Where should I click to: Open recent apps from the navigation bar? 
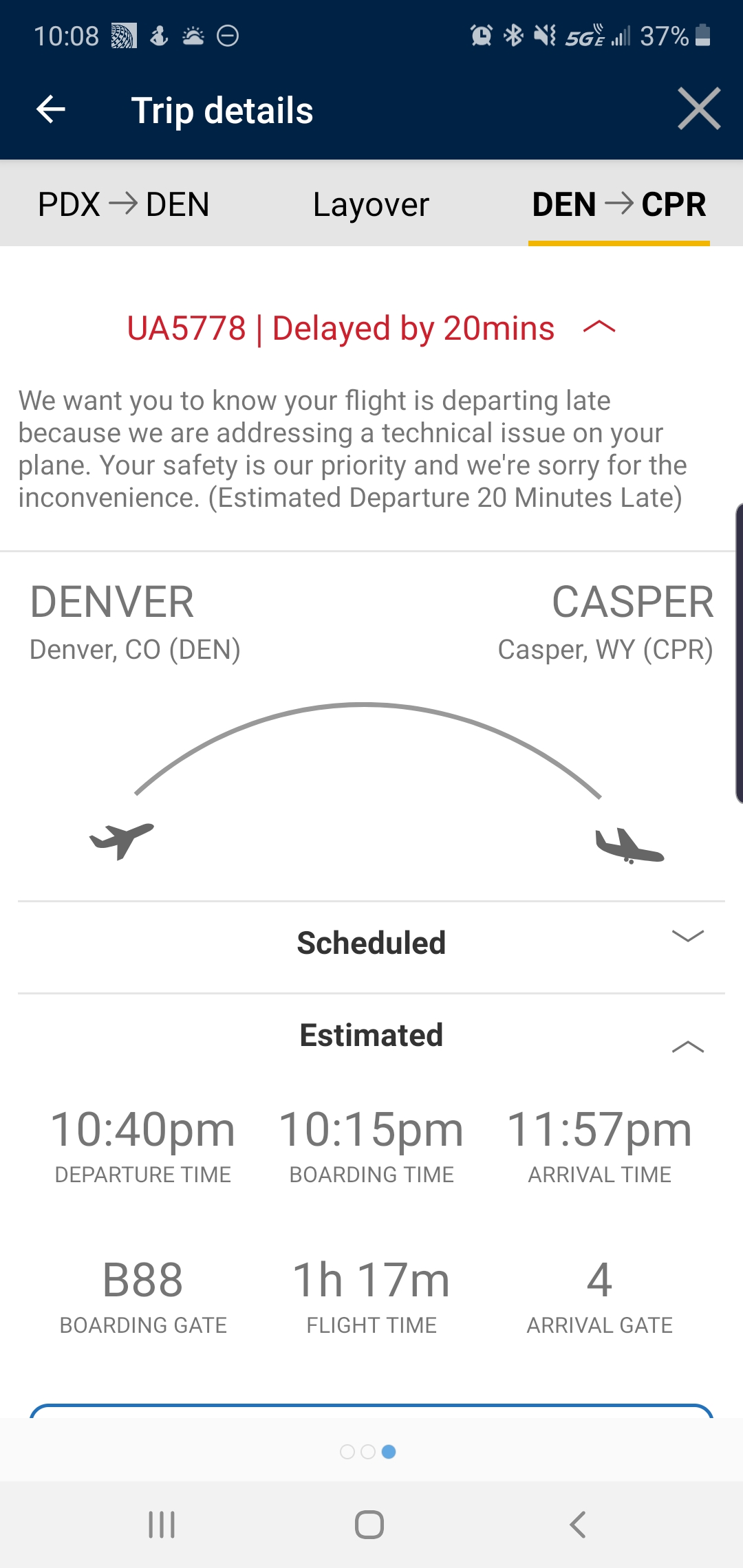point(162,1524)
